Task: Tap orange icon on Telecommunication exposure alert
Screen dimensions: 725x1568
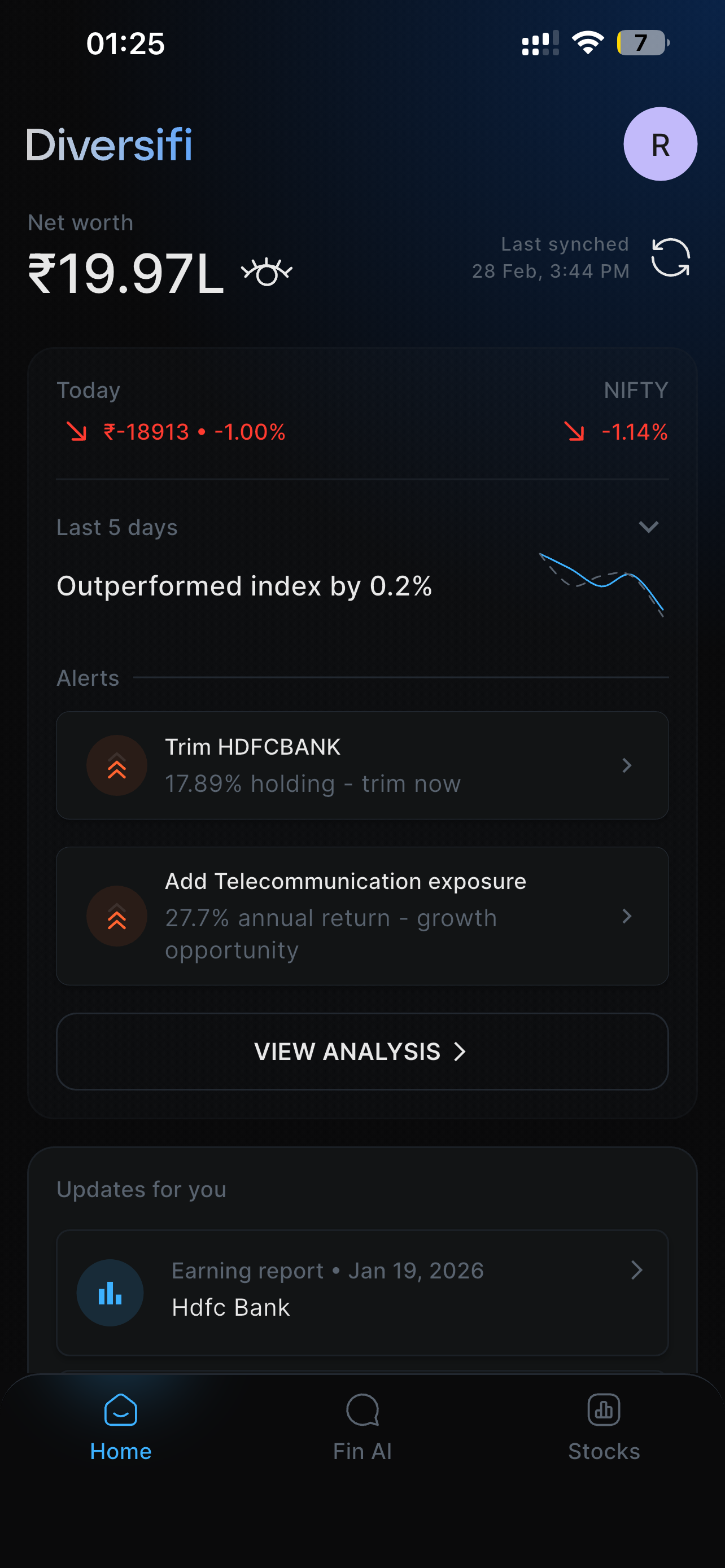Action: [116, 916]
